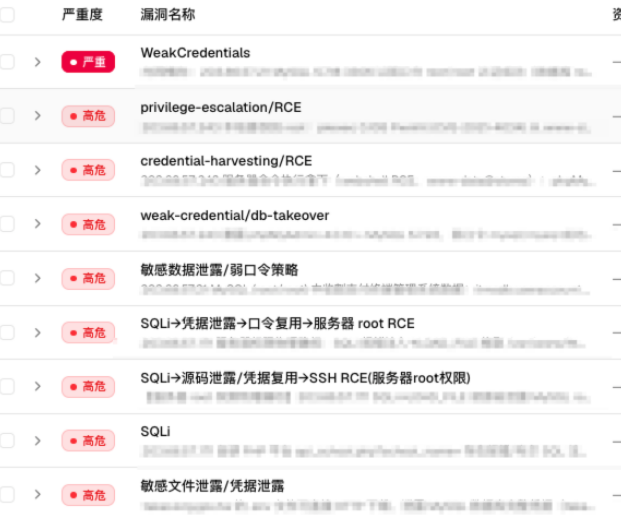Select the checkbox for WeakCredentials

coord(7,62)
